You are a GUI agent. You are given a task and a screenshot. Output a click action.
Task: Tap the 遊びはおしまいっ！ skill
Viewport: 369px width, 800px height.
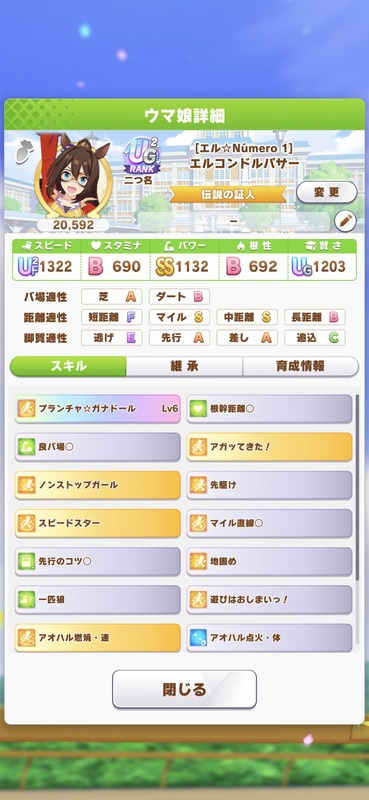pyautogui.click(x=269, y=599)
